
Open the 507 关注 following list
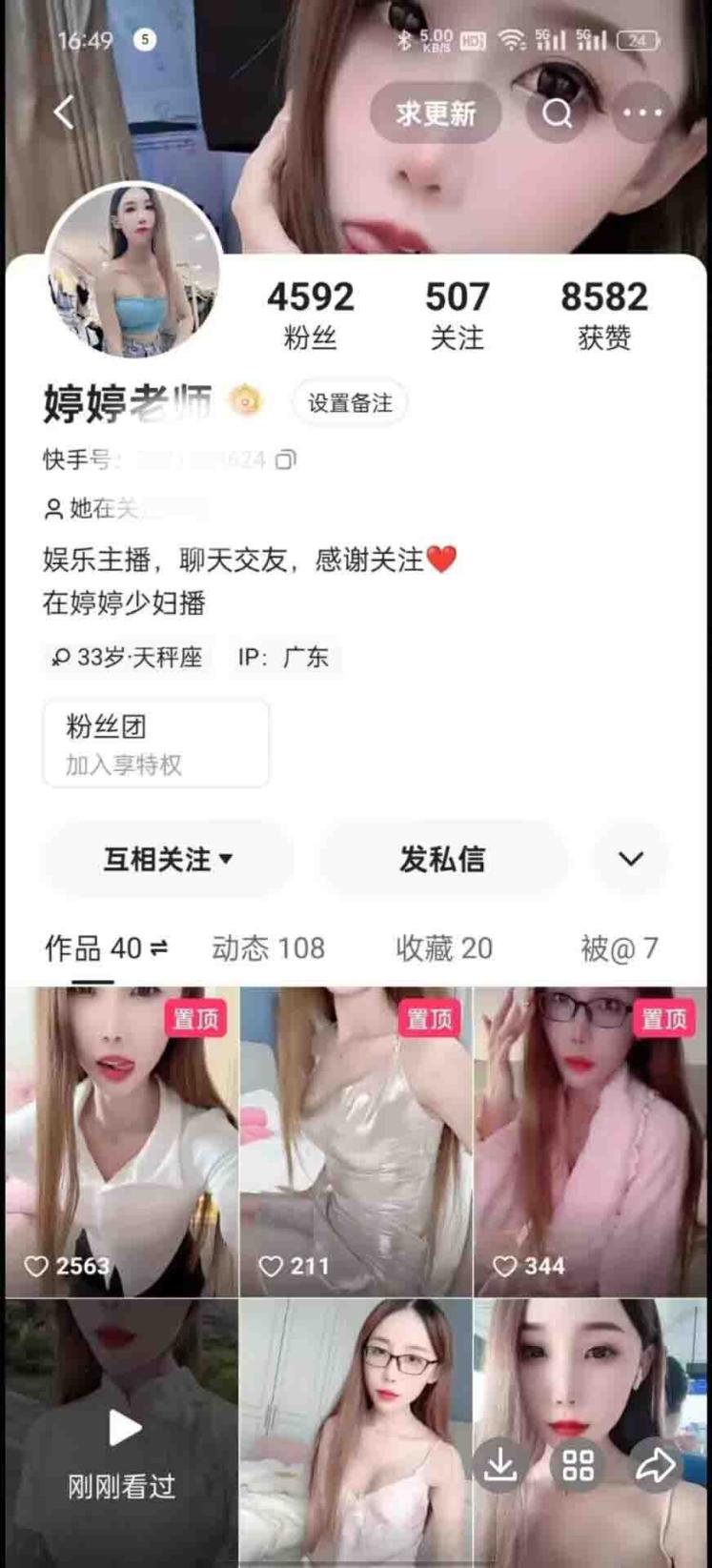[457, 315]
